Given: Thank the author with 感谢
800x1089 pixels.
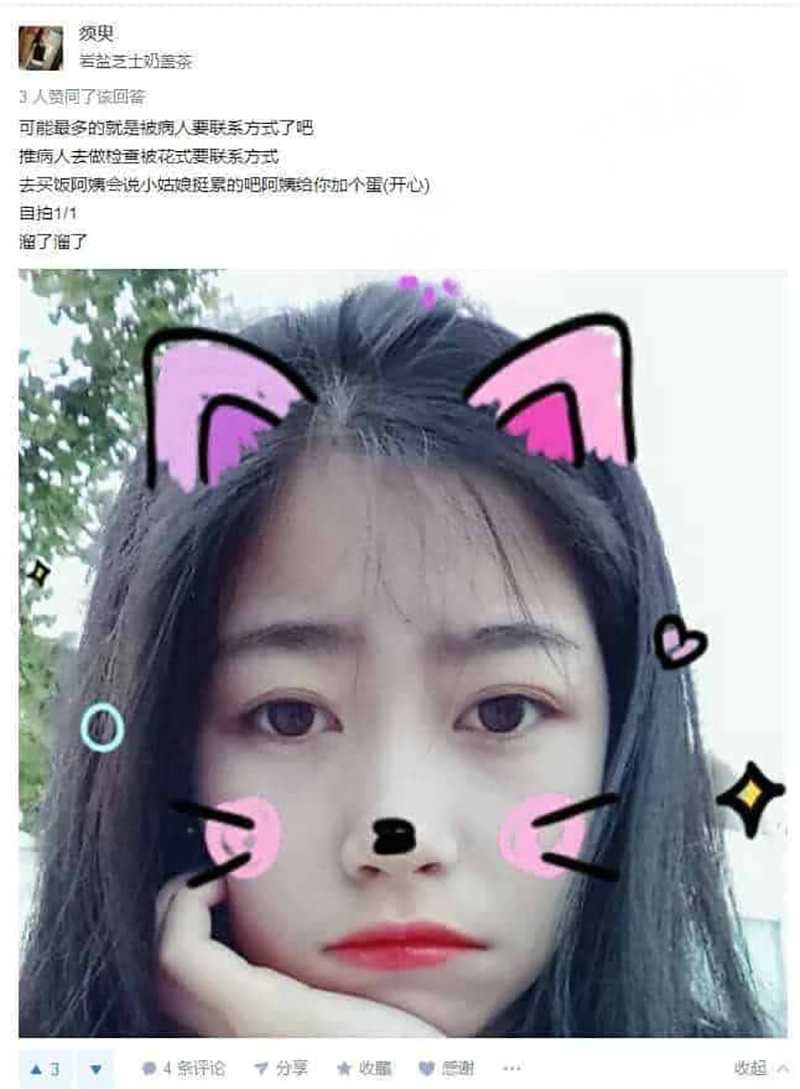Looking at the screenshot, I should point(446,1068).
